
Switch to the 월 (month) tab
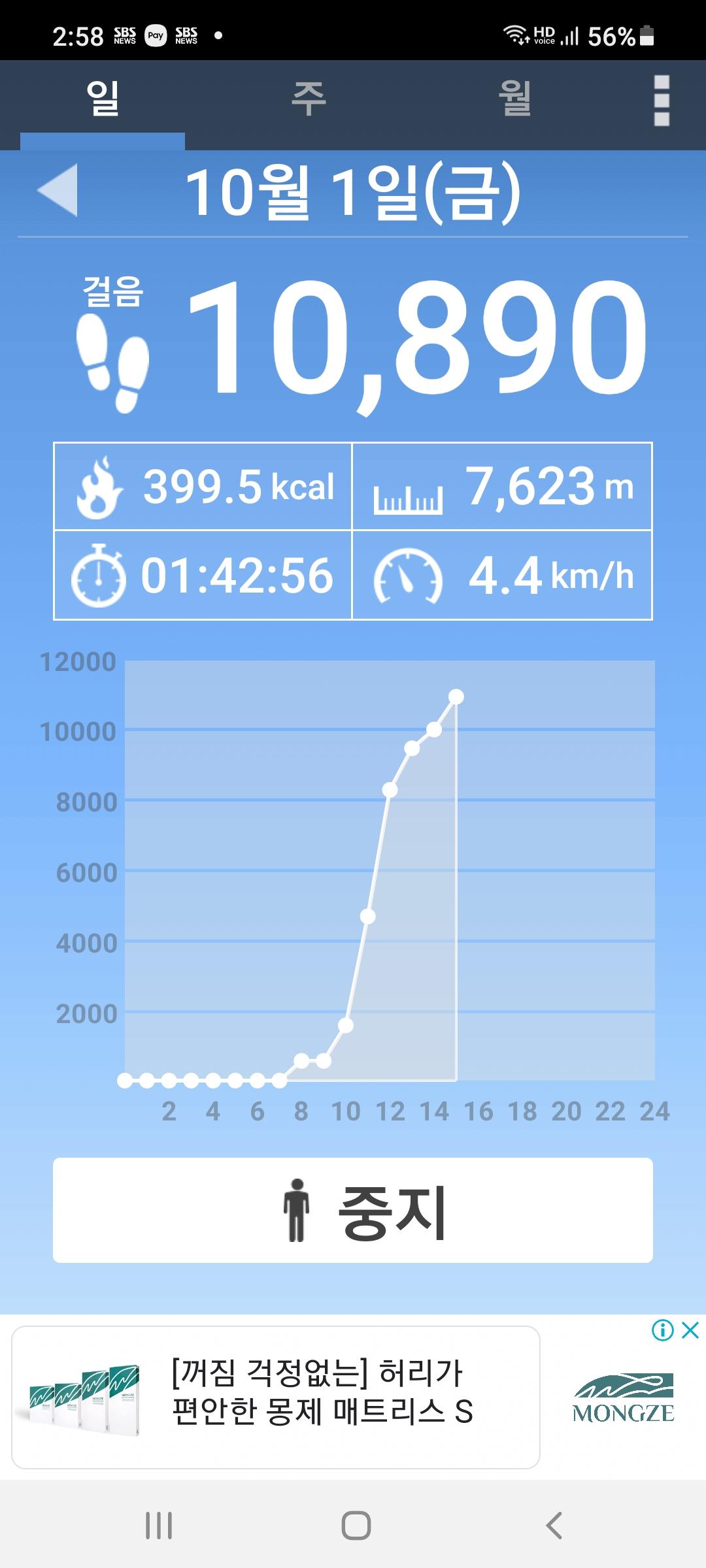(514, 100)
